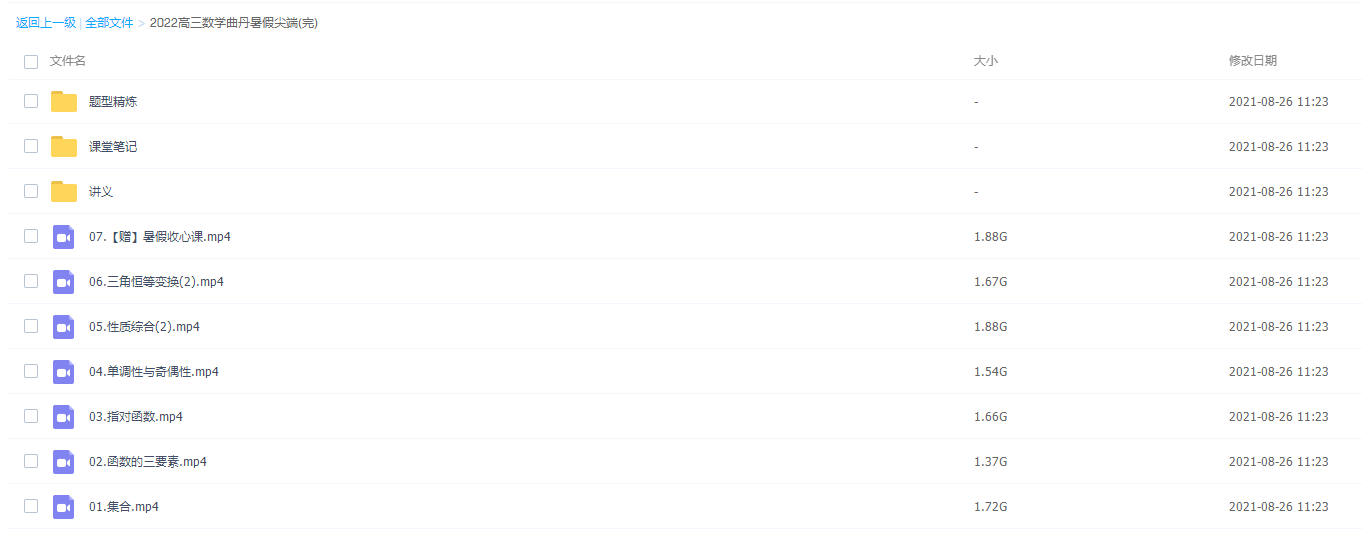Image resolution: width=1362 pixels, height=538 pixels.
Task: Select the checkbox for 讲义 folder
Action: (x=31, y=192)
